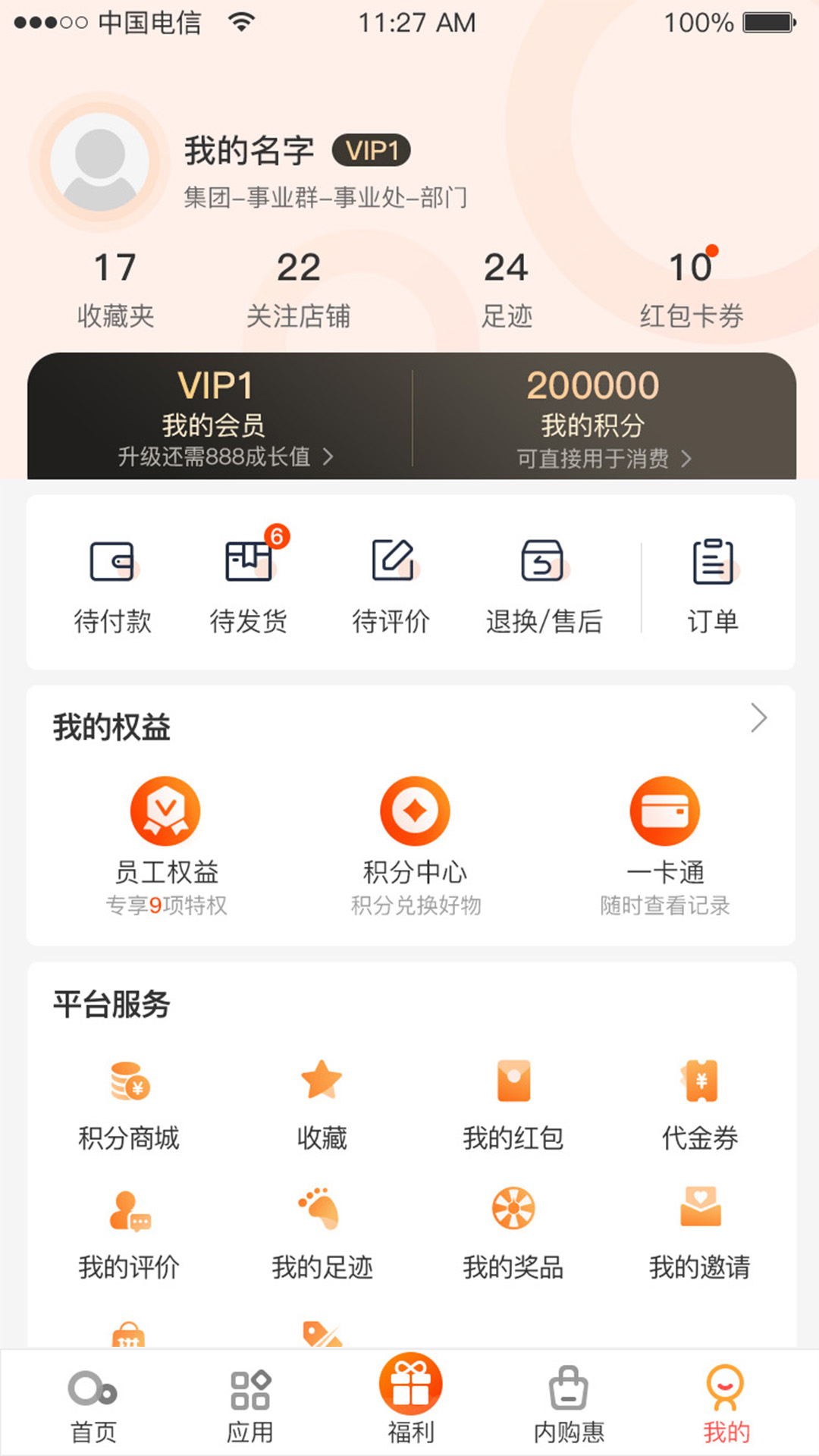View 待发货 orders awaiting shipment
819x1456 pixels.
(248, 584)
